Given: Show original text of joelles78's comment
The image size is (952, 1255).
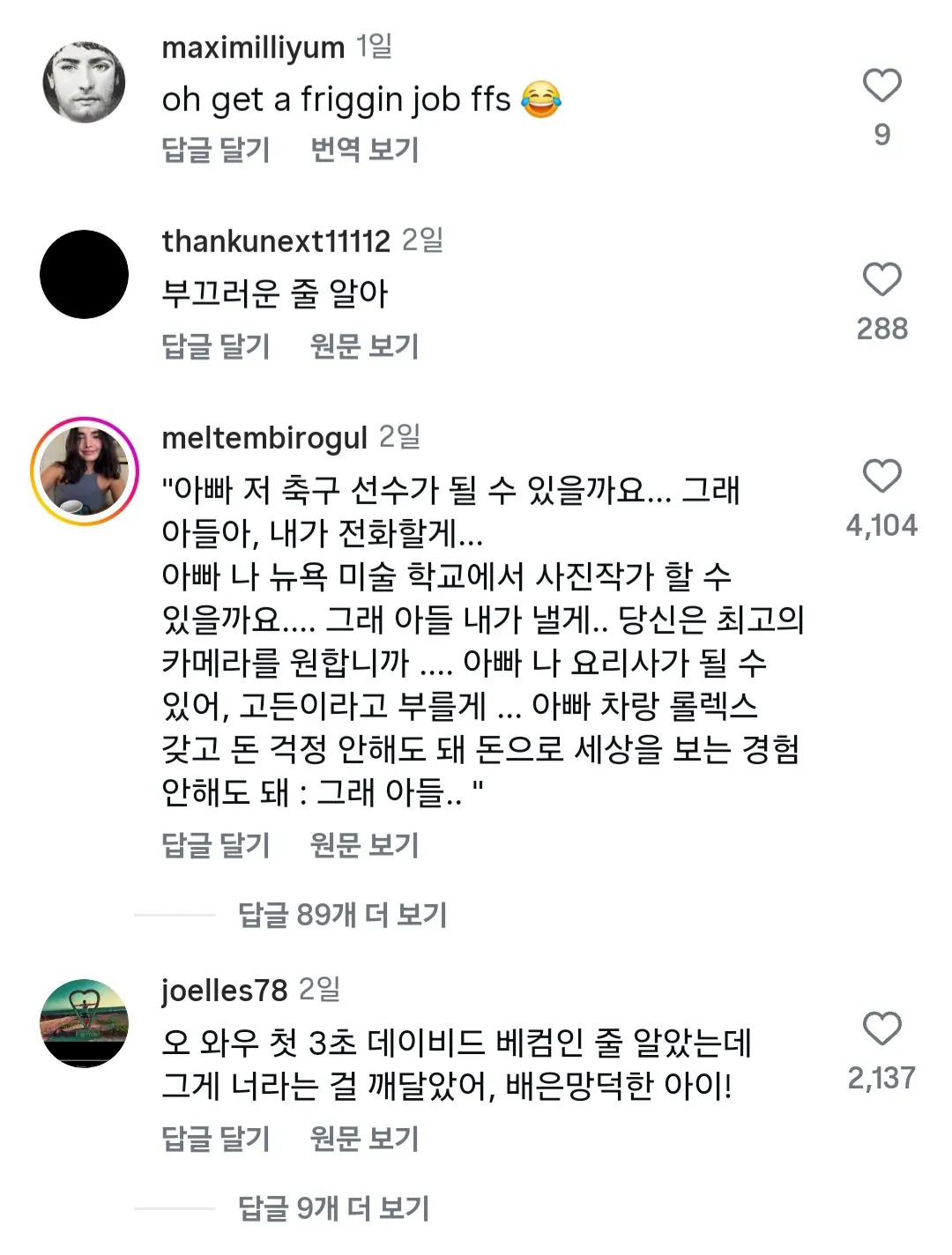Looking at the screenshot, I should click(x=364, y=1139).
